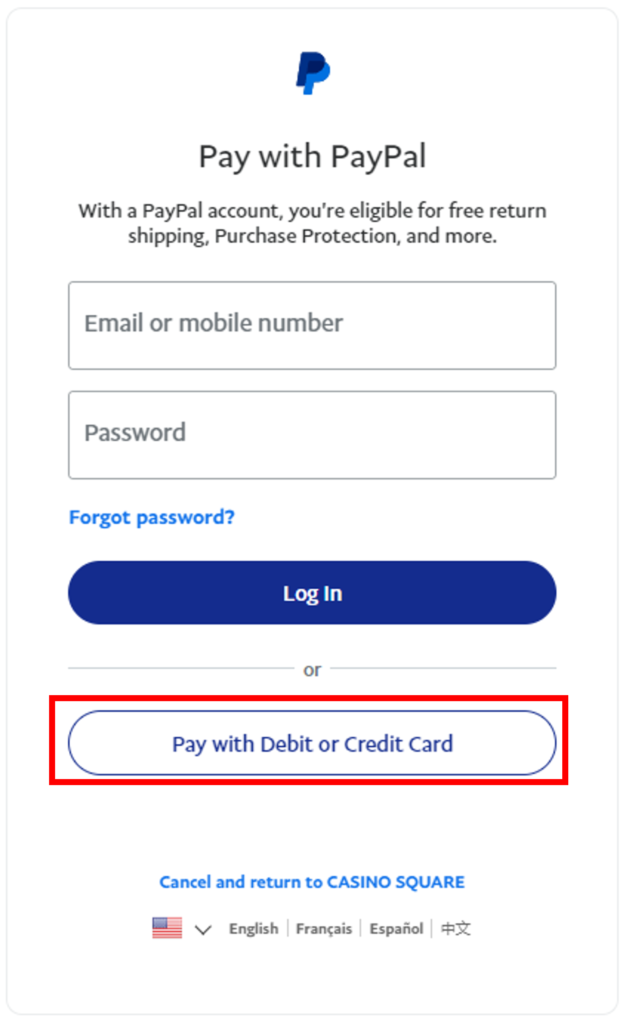Cancel and return to CASINO SQUARE
629x1024 pixels.
311,882
